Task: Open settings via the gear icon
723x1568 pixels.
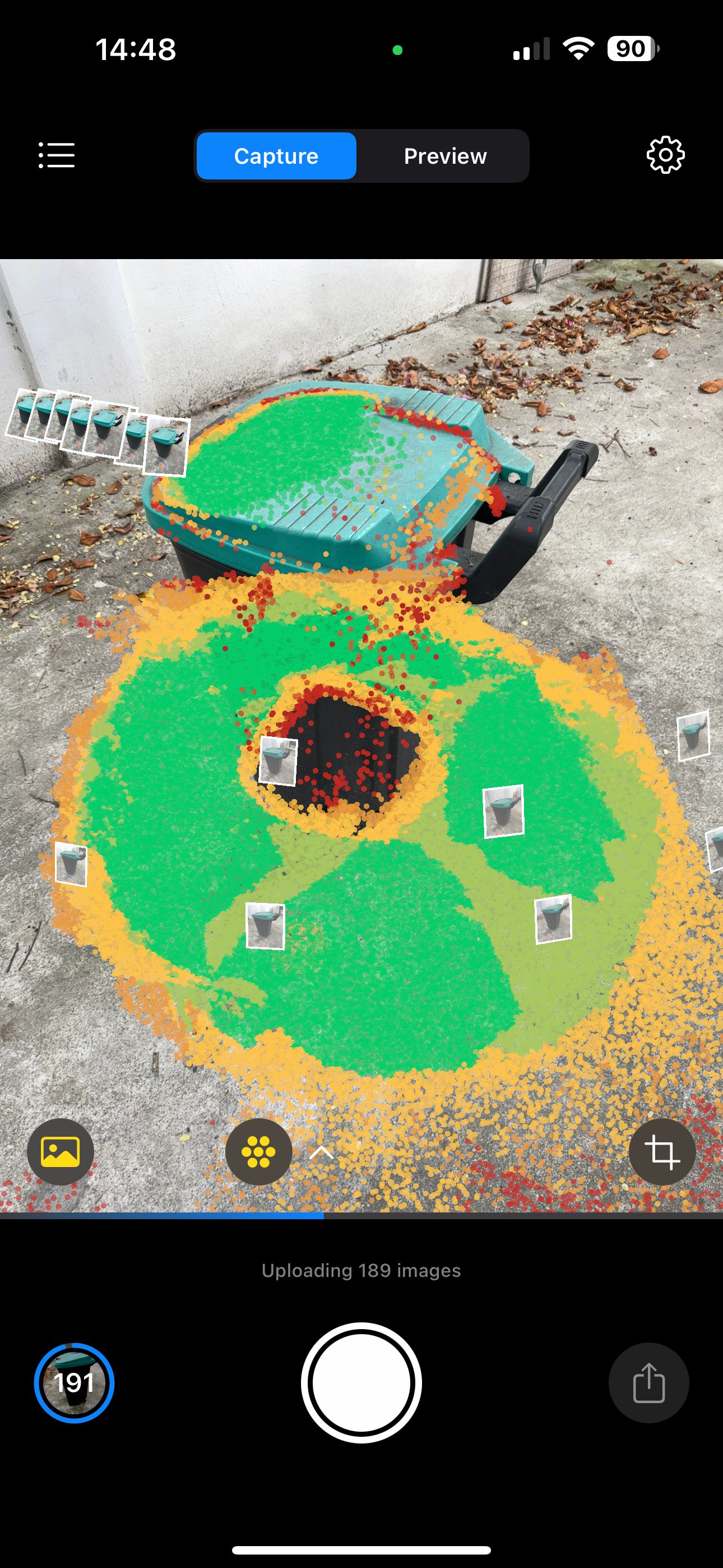Action: tap(665, 155)
